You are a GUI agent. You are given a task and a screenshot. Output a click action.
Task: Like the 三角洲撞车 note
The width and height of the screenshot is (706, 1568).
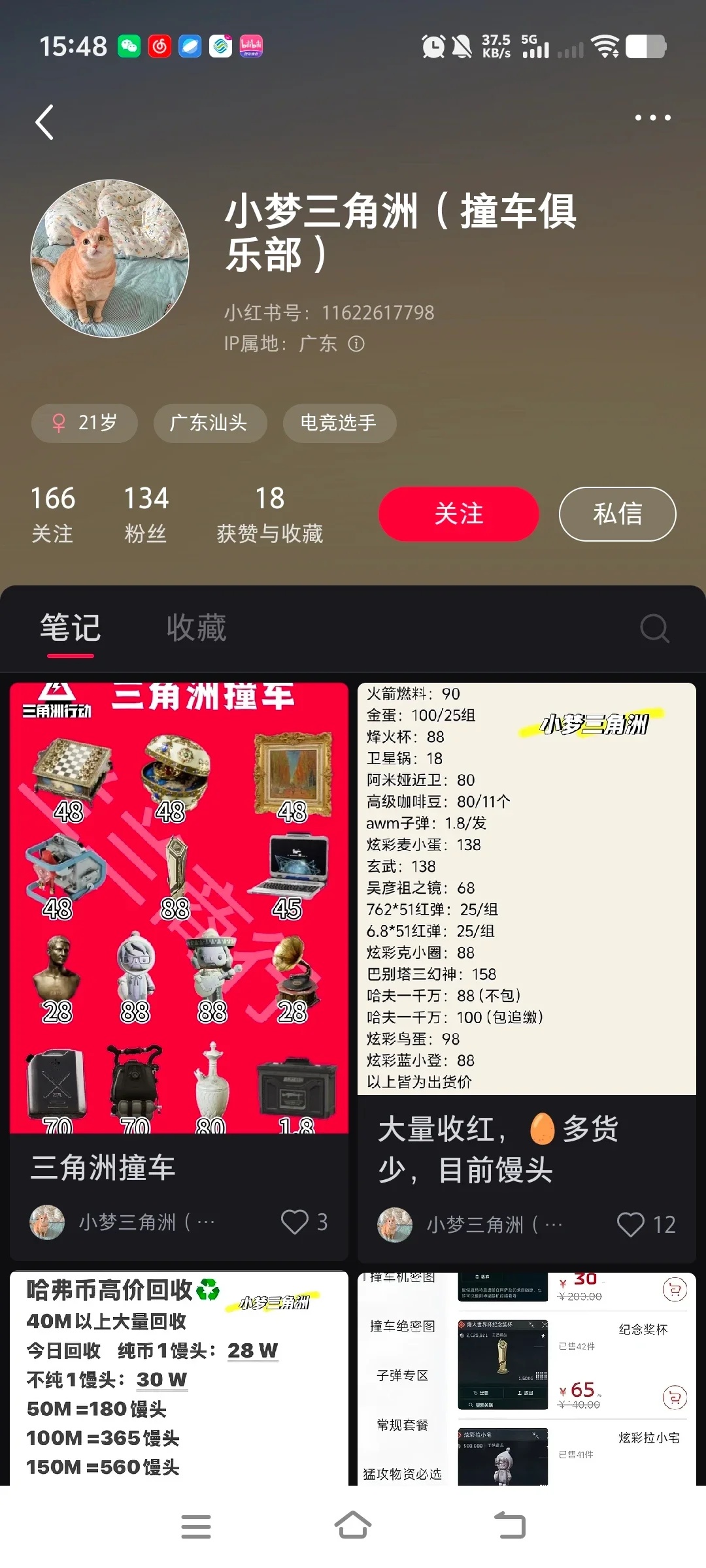(295, 1222)
